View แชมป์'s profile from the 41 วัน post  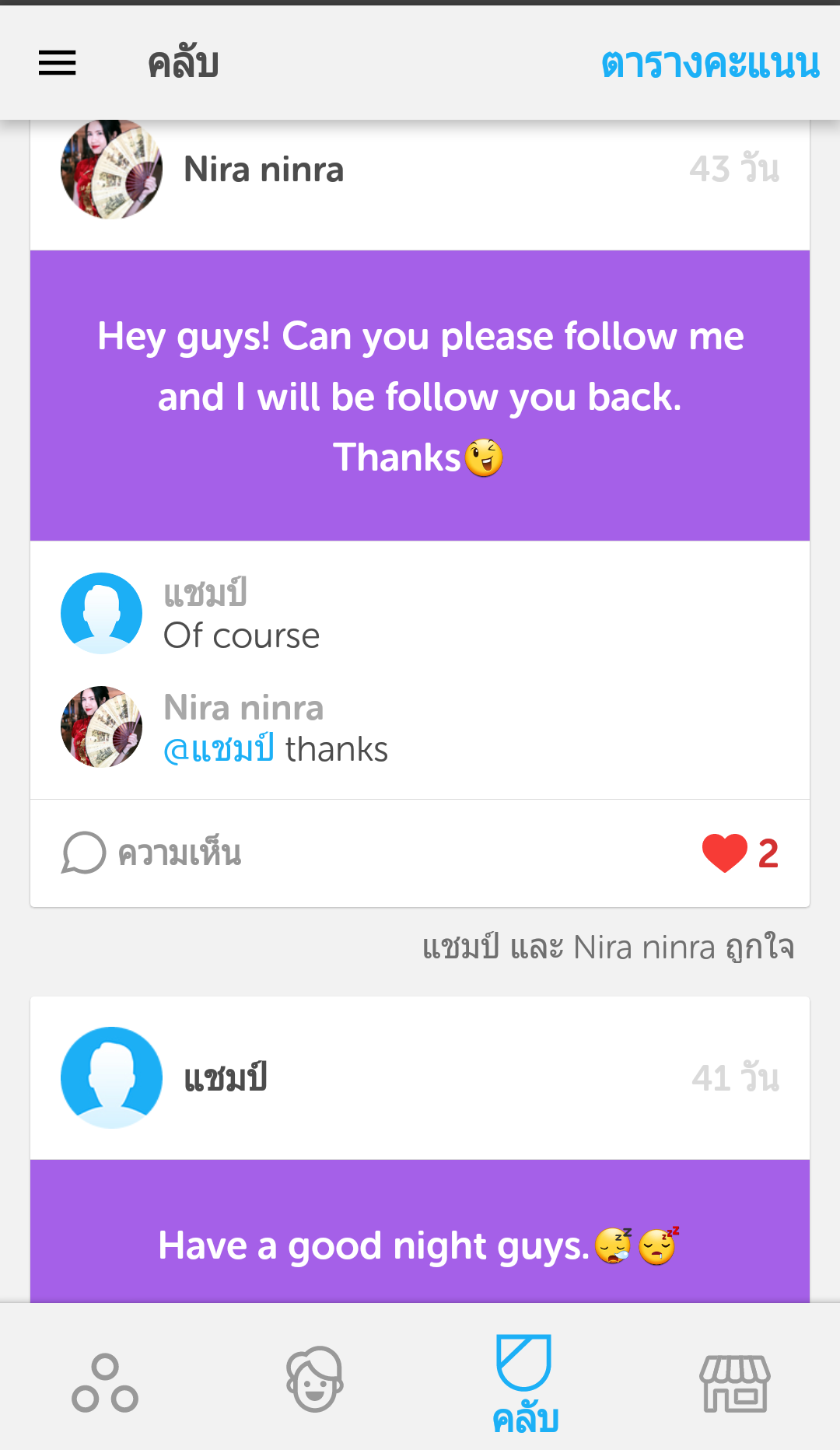[111, 1077]
